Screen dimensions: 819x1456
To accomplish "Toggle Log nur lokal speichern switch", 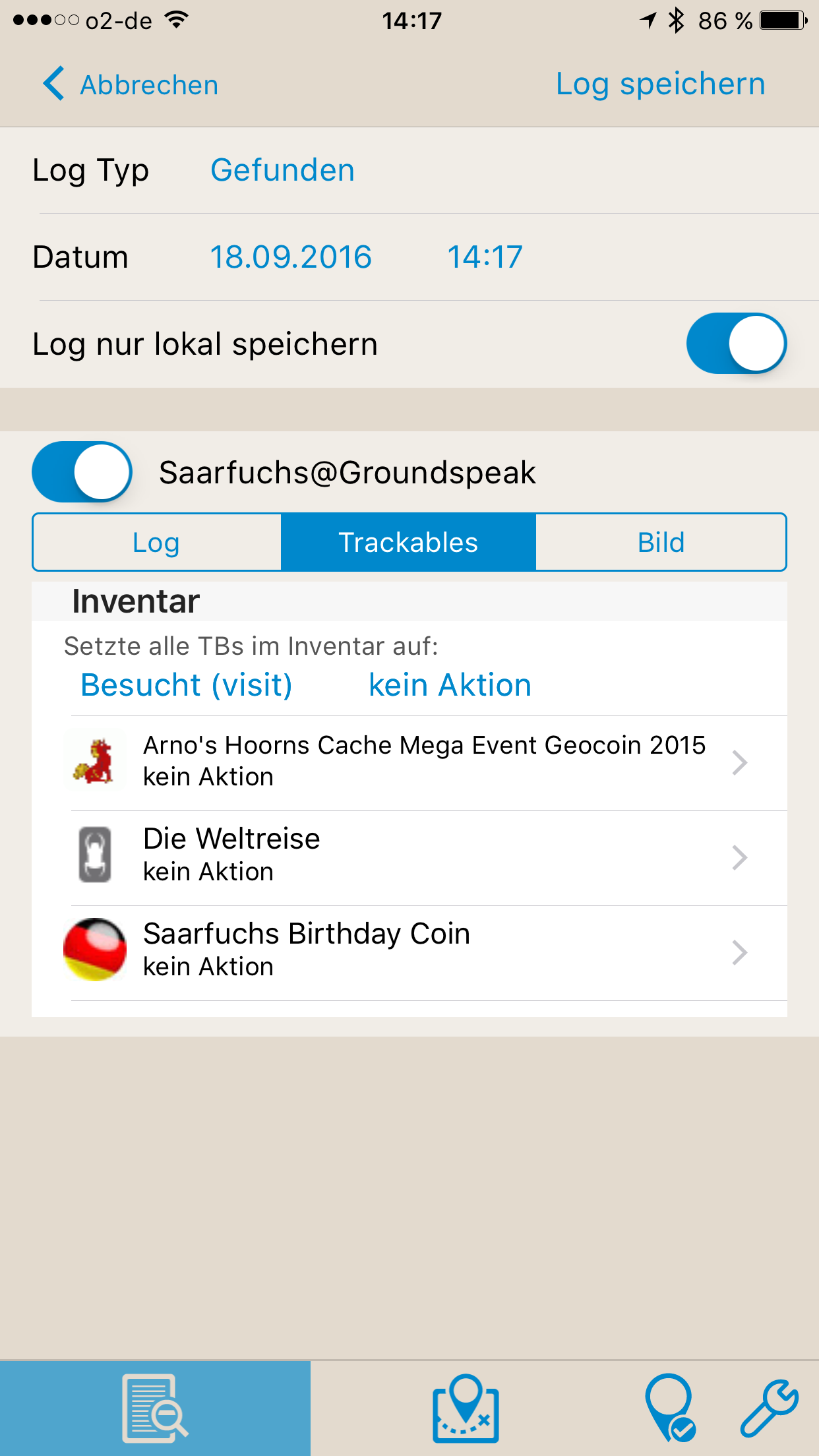I will point(737,344).
